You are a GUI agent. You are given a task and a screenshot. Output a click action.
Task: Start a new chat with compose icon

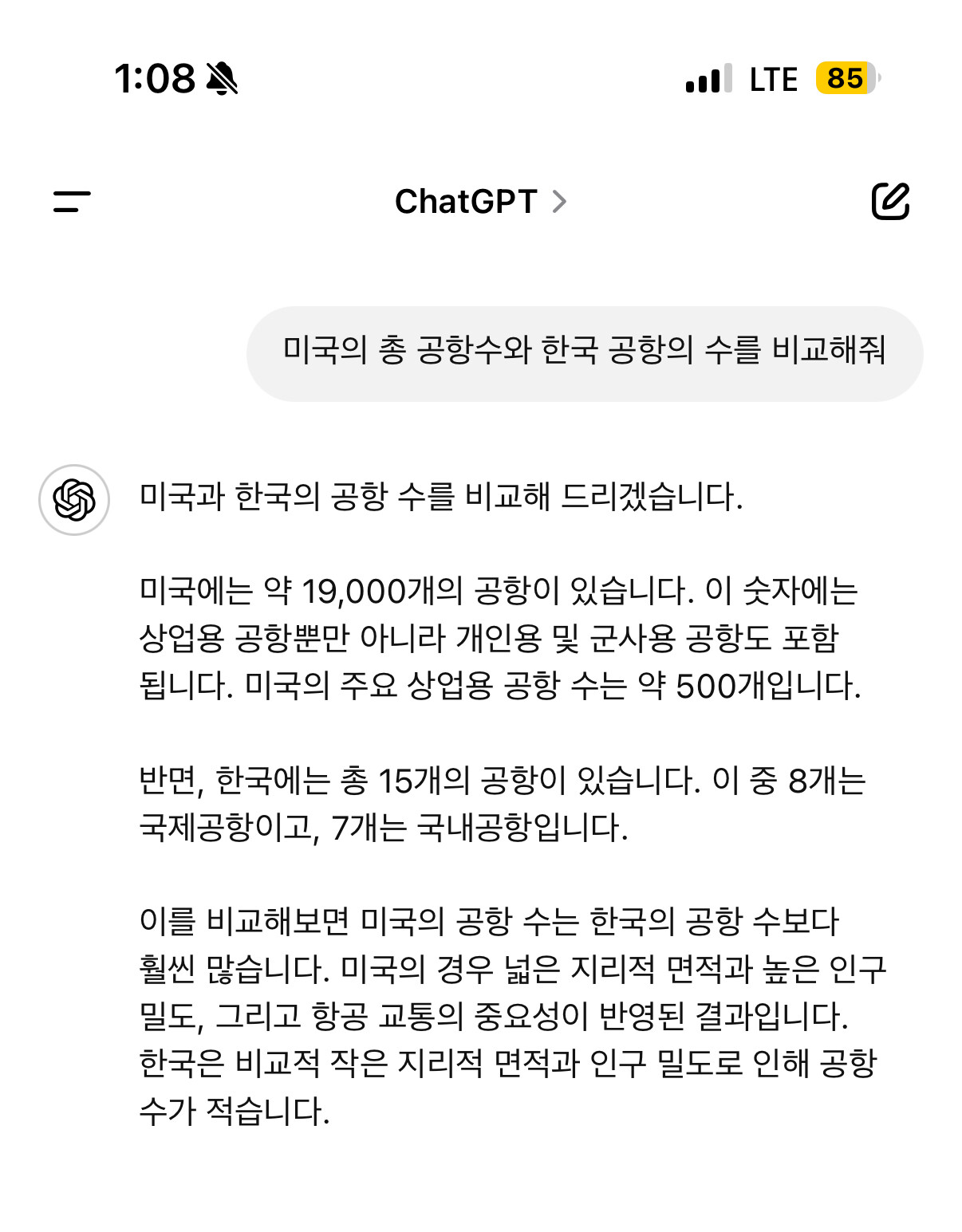click(x=890, y=201)
